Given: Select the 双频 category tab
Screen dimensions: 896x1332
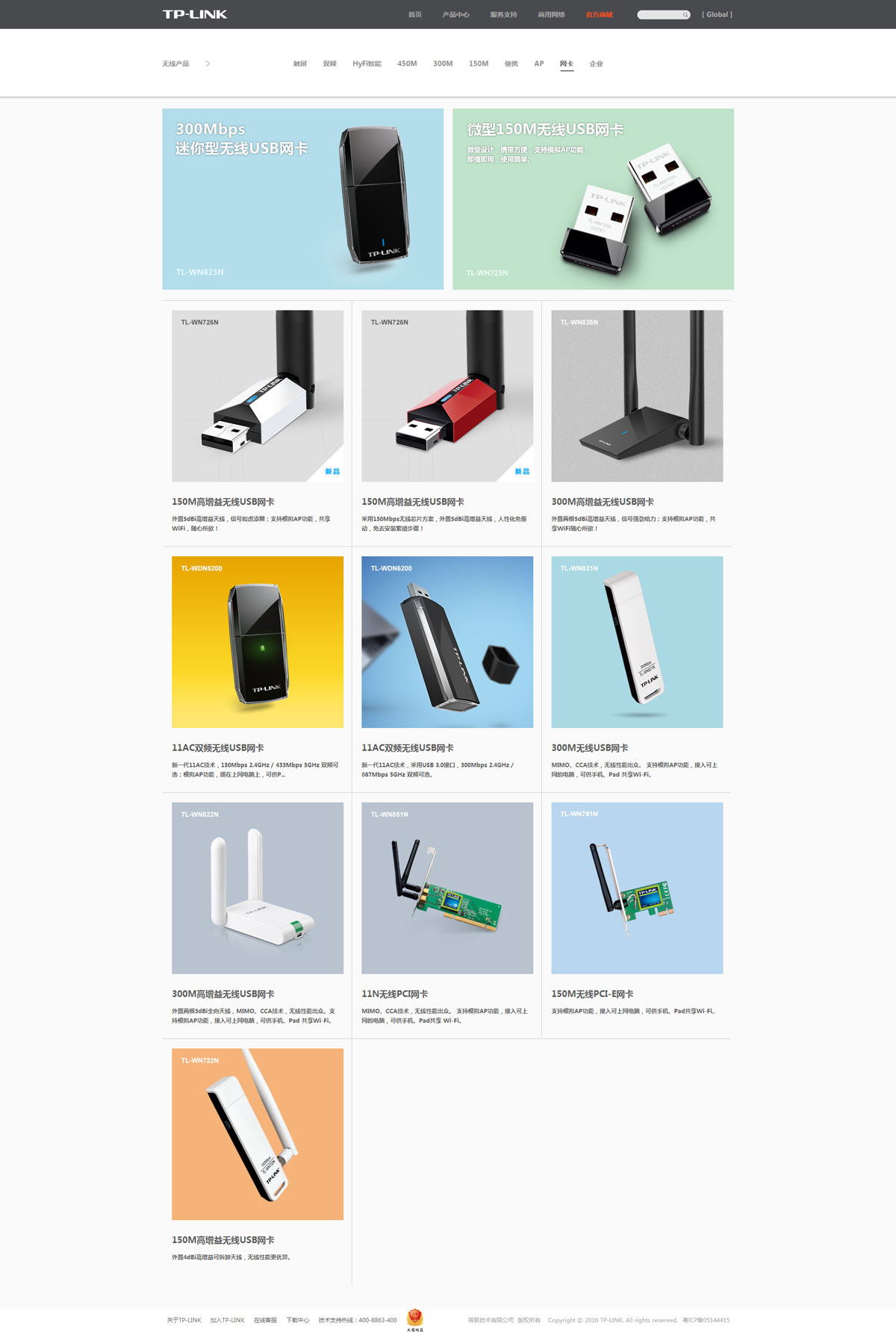Looking at the screenshot, I should coord(329,64).
